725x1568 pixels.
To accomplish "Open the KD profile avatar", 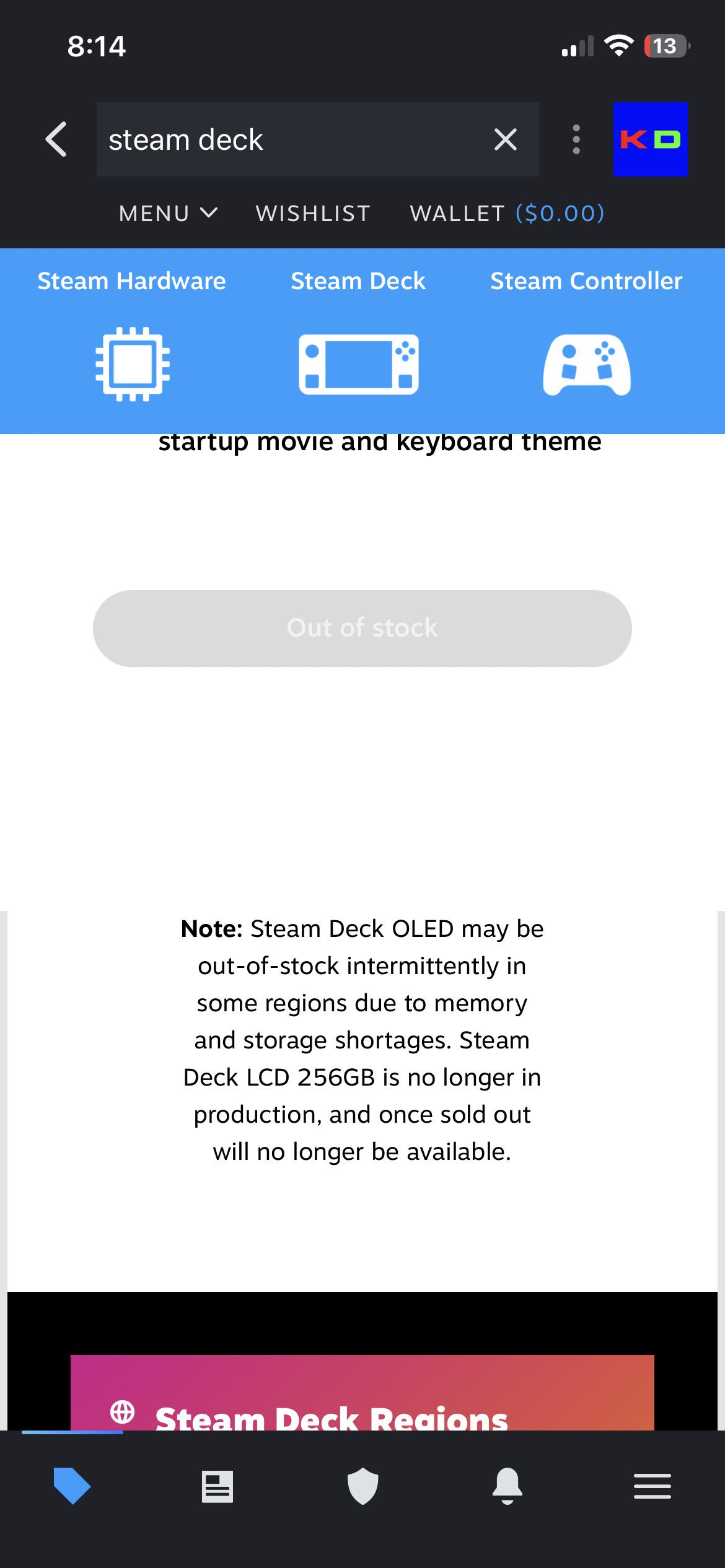I will pyautogui.click(x=650, y=139).
